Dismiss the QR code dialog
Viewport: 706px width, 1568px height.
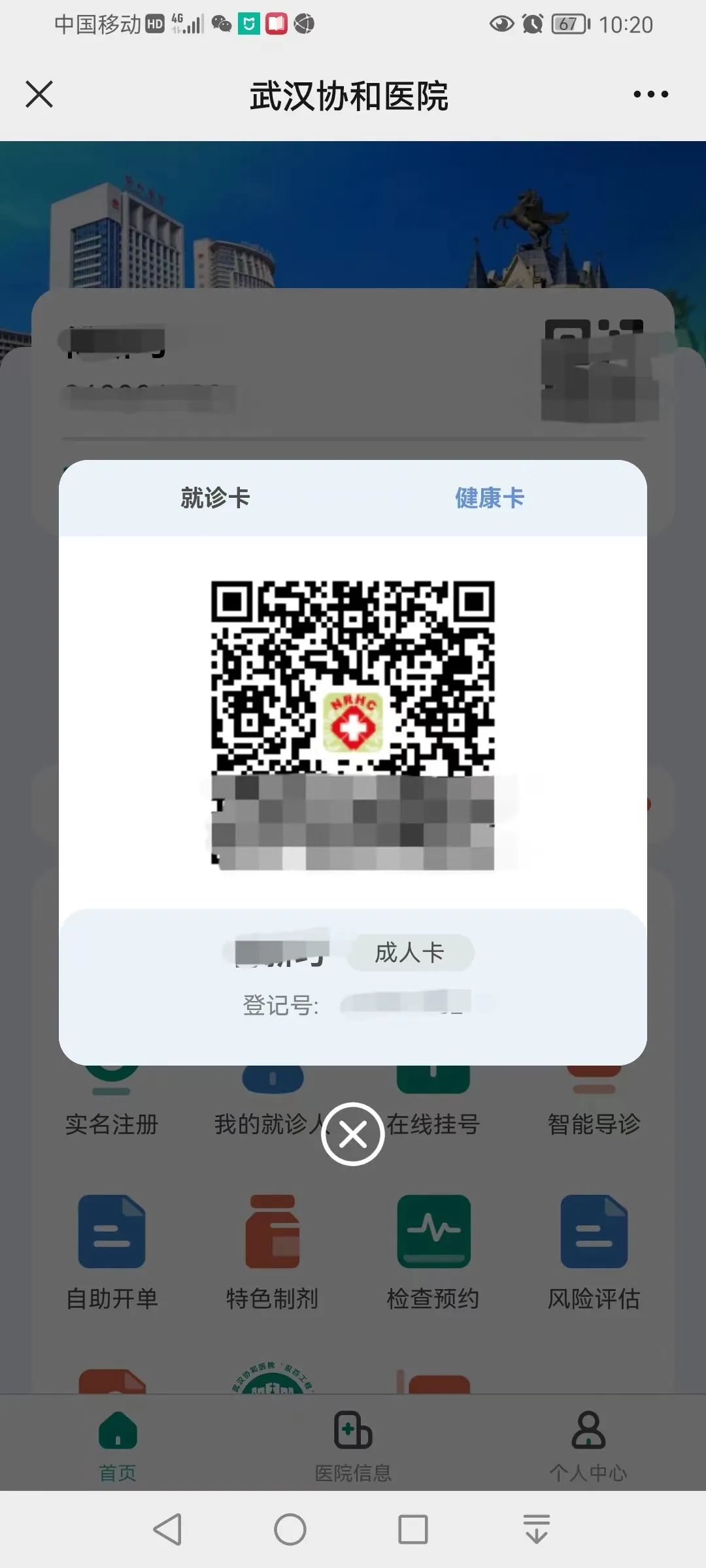(353, 1135)
